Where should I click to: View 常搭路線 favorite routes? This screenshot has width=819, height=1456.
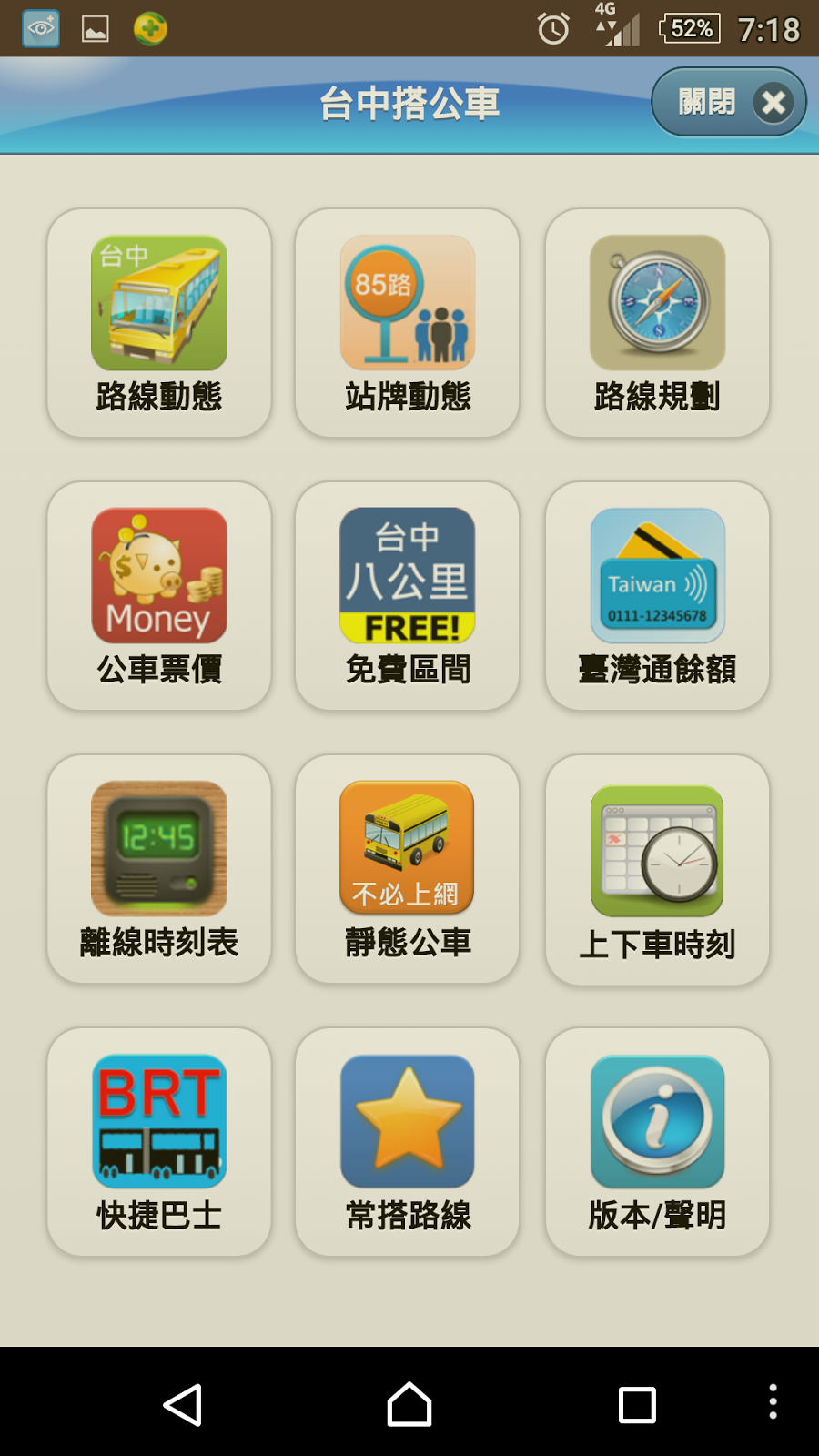click(x=408, y=1142)
